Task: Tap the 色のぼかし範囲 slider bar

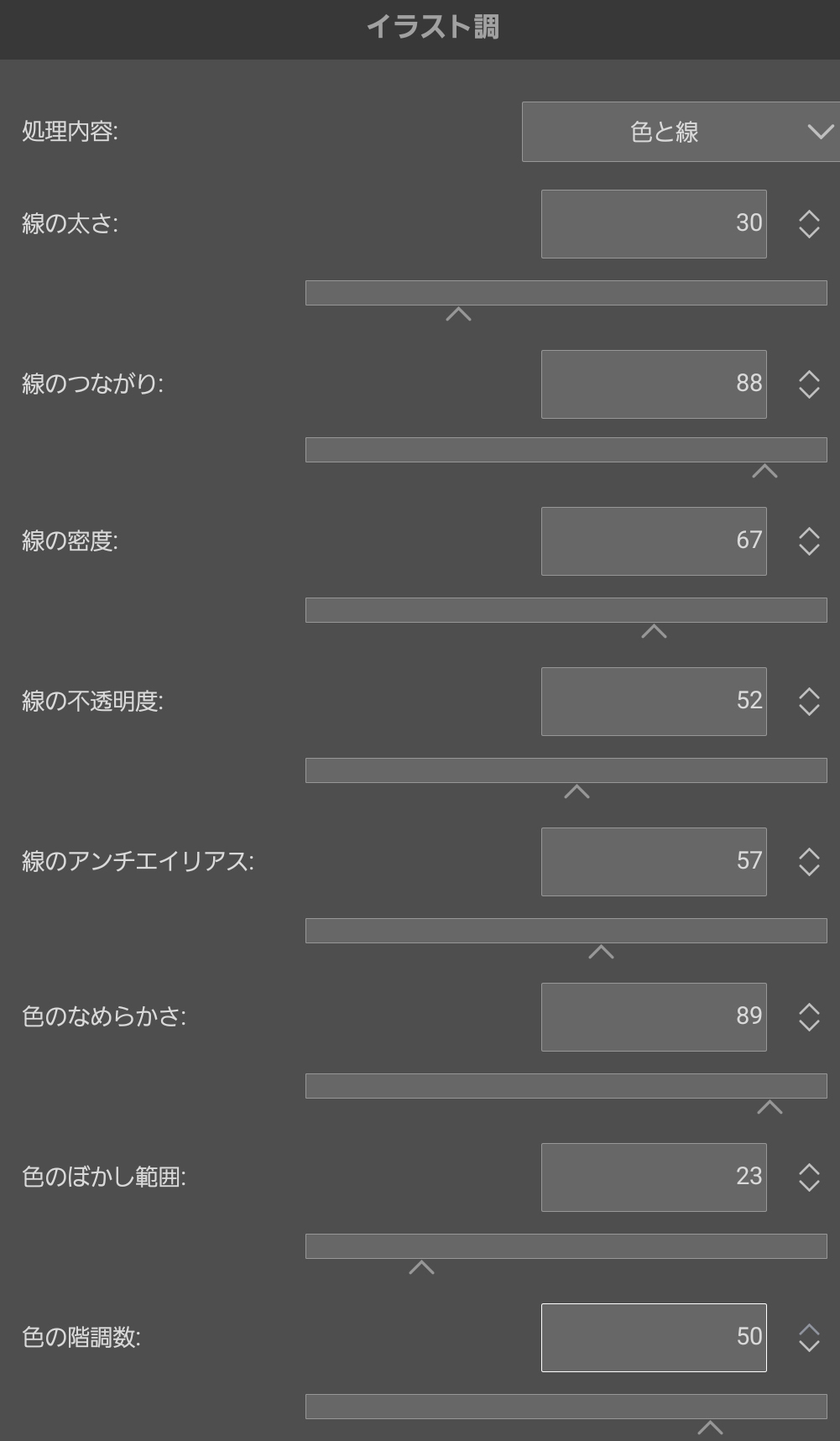Action: 566,1246
